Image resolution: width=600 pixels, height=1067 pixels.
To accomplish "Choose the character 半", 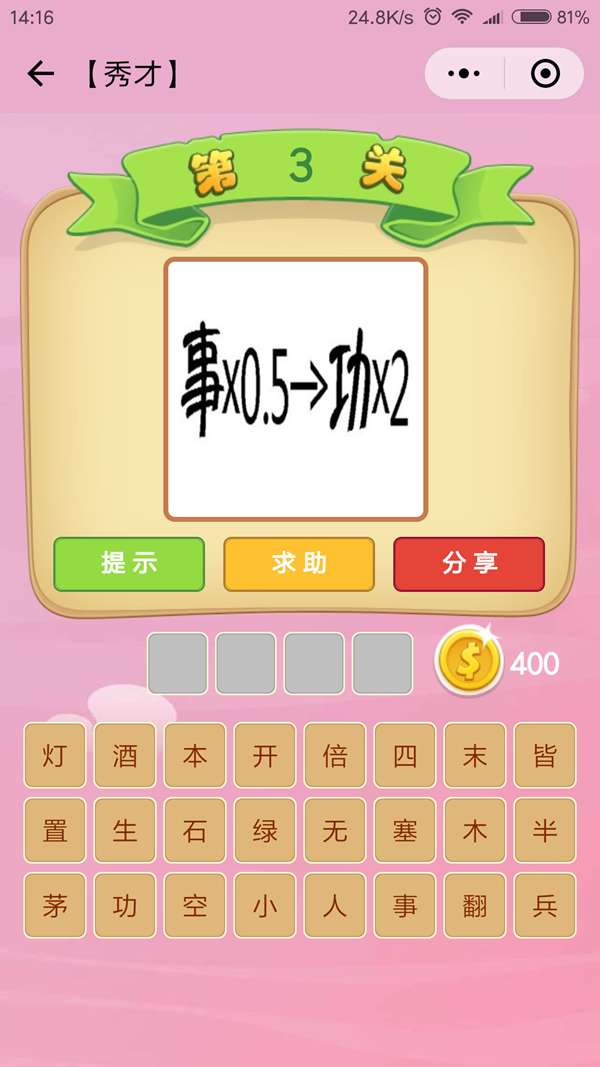I will 545,831.
